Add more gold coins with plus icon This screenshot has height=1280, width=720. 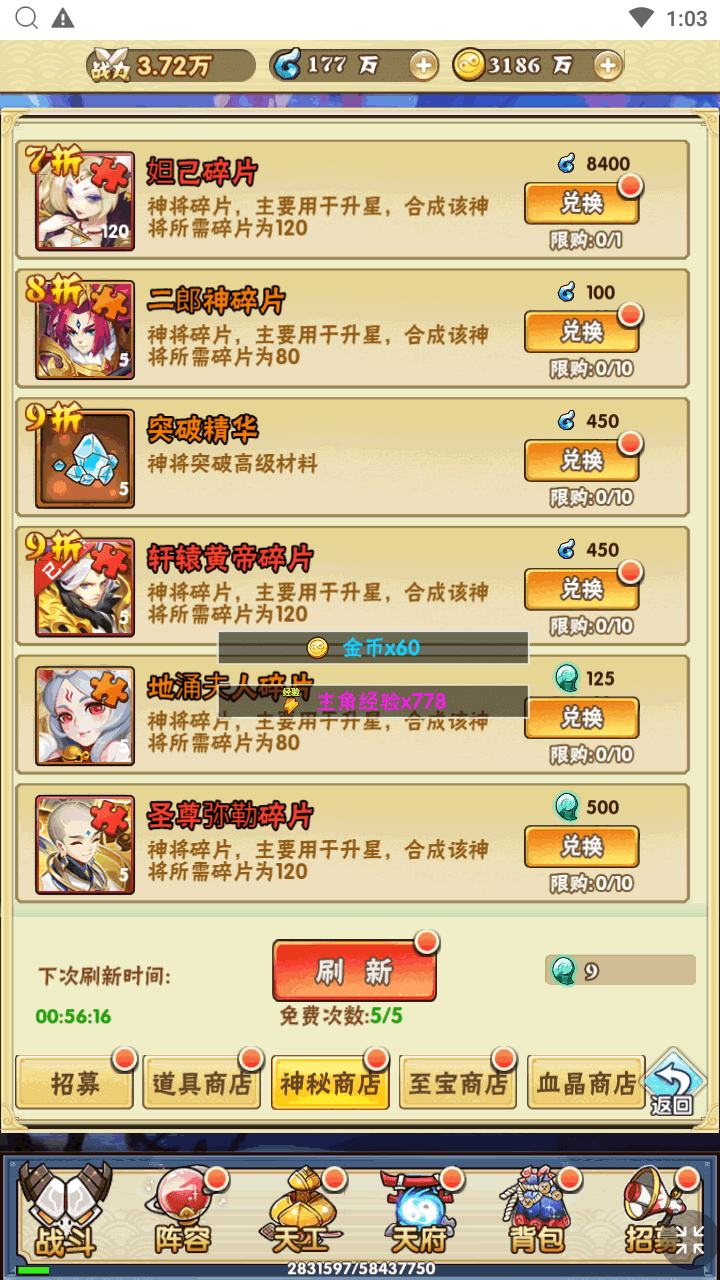[x=607, y=66]
